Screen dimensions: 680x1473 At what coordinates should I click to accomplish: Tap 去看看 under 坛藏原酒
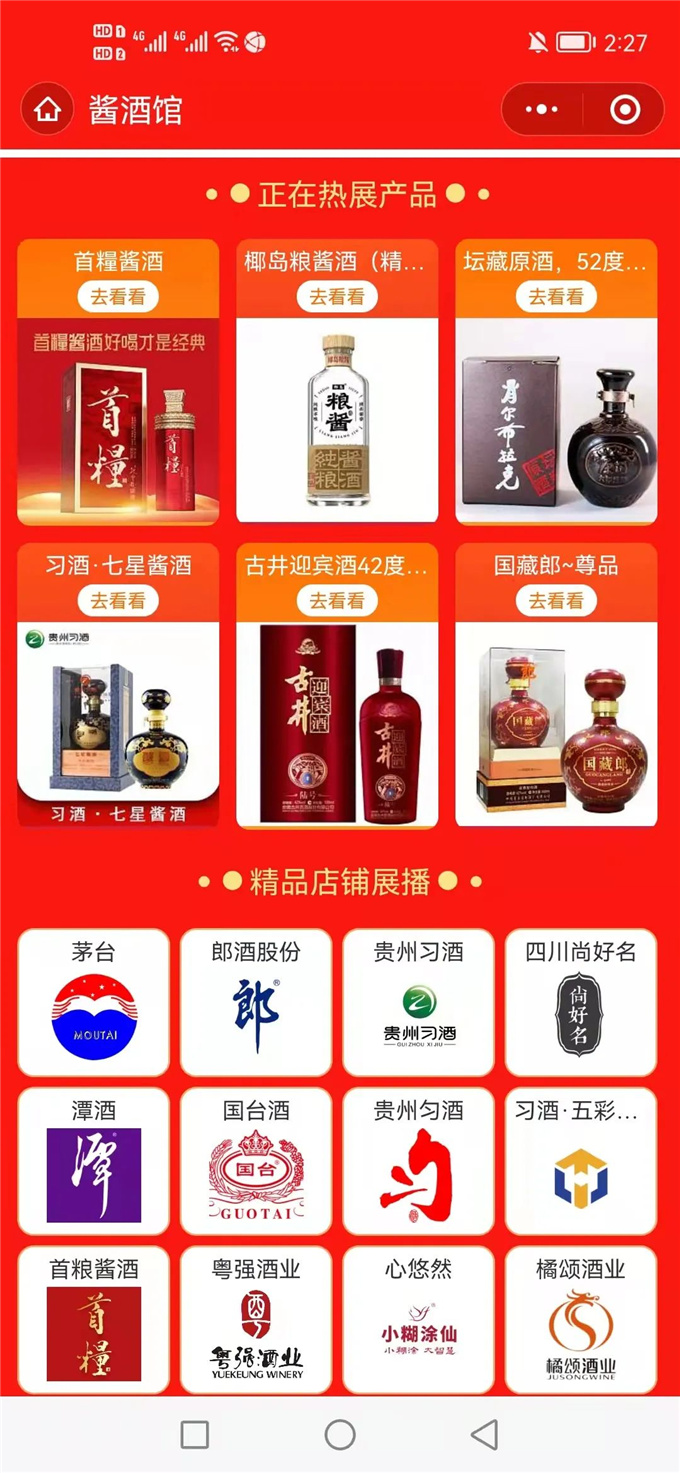tap(556, 297)
